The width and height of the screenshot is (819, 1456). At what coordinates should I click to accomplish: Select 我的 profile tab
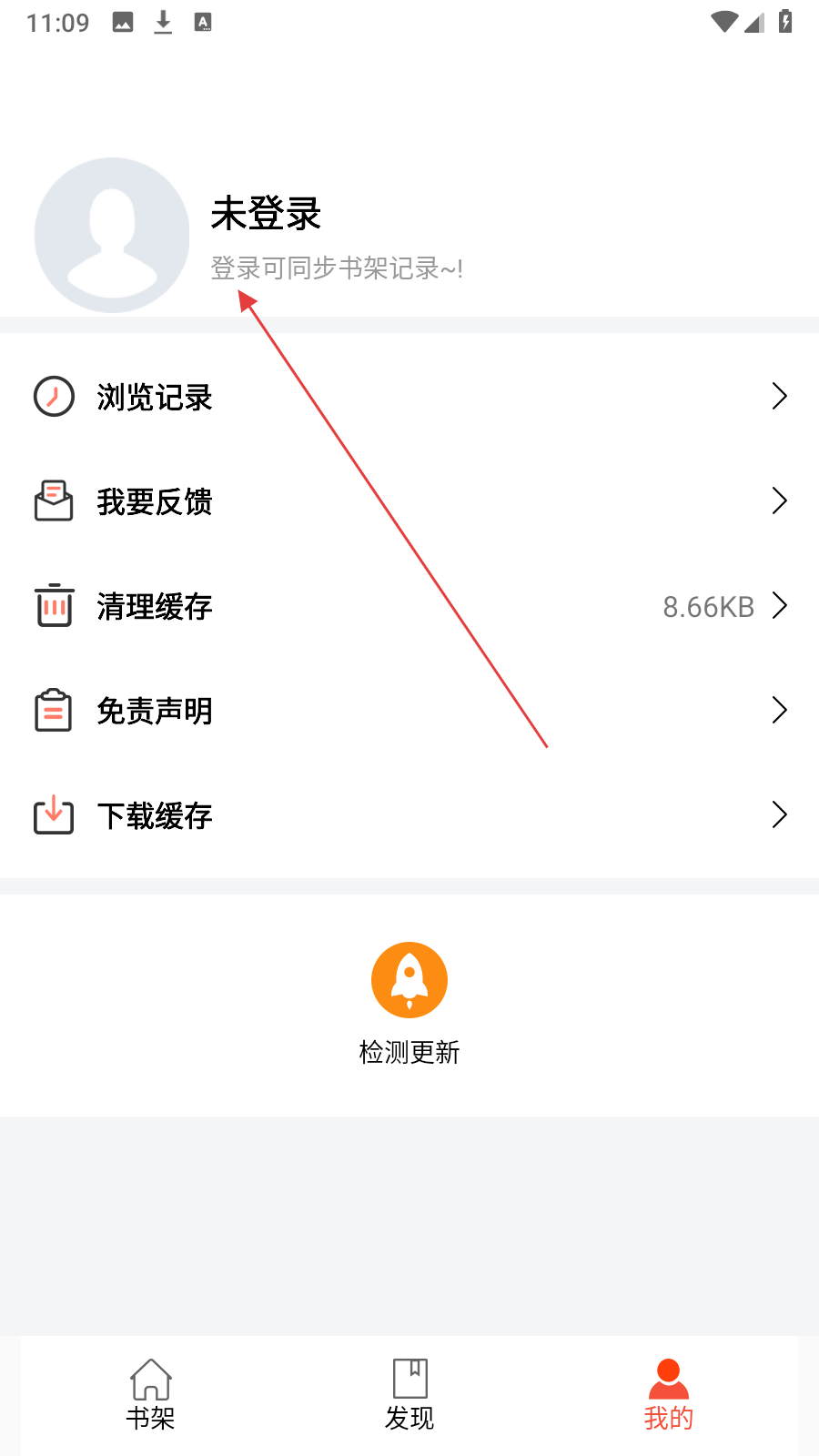669,1394
